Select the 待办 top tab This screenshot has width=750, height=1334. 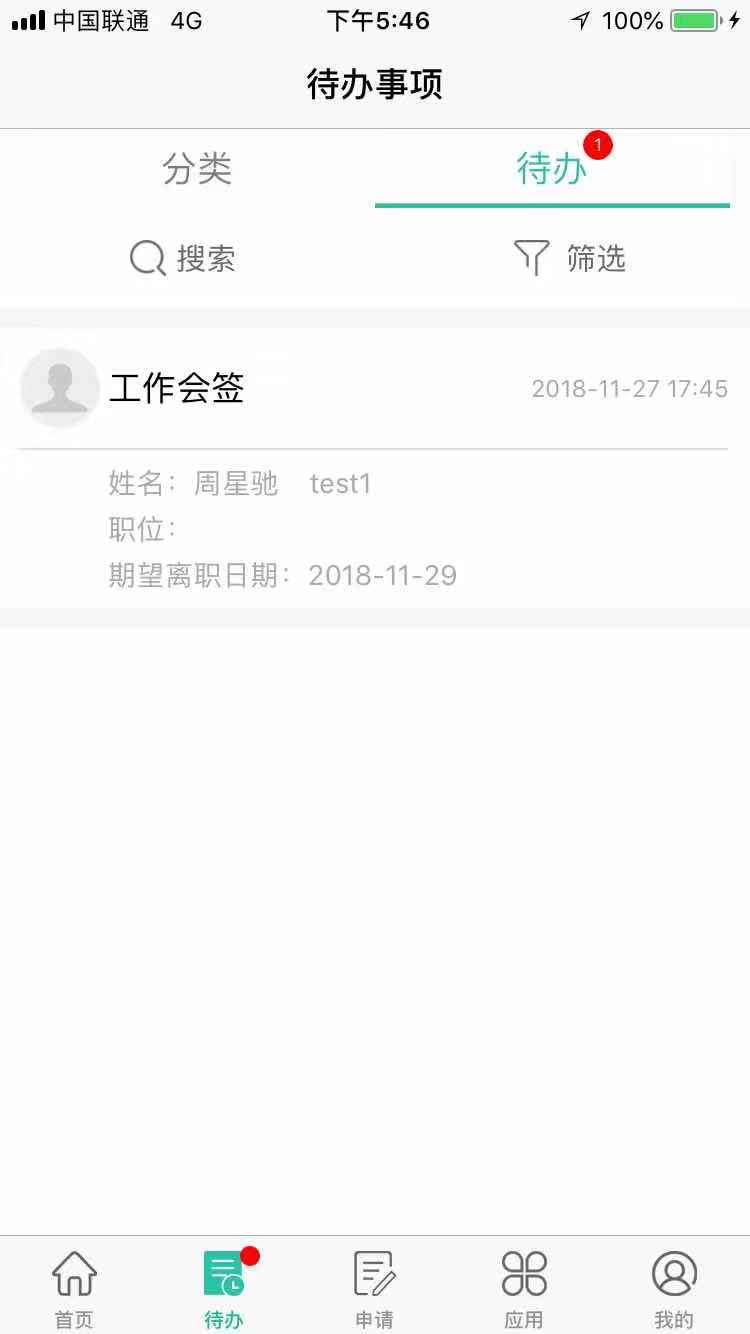552,169
